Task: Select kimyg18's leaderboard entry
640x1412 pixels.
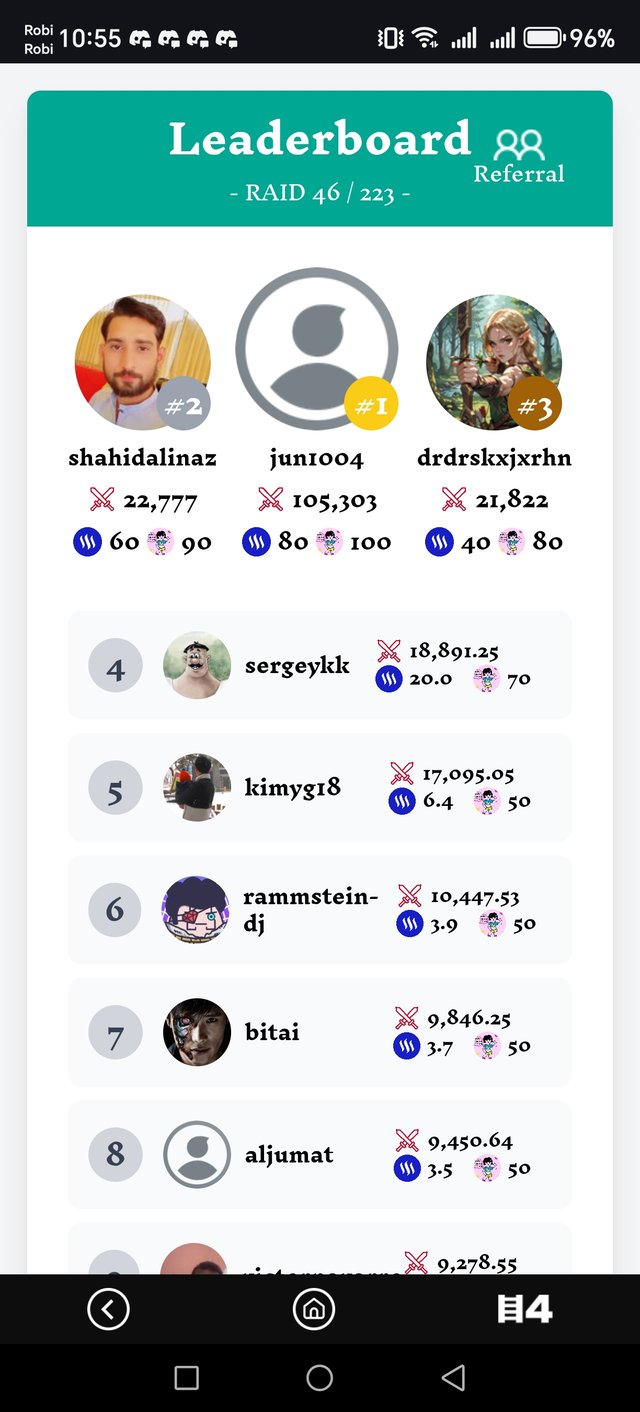Action: click(320, 788)
